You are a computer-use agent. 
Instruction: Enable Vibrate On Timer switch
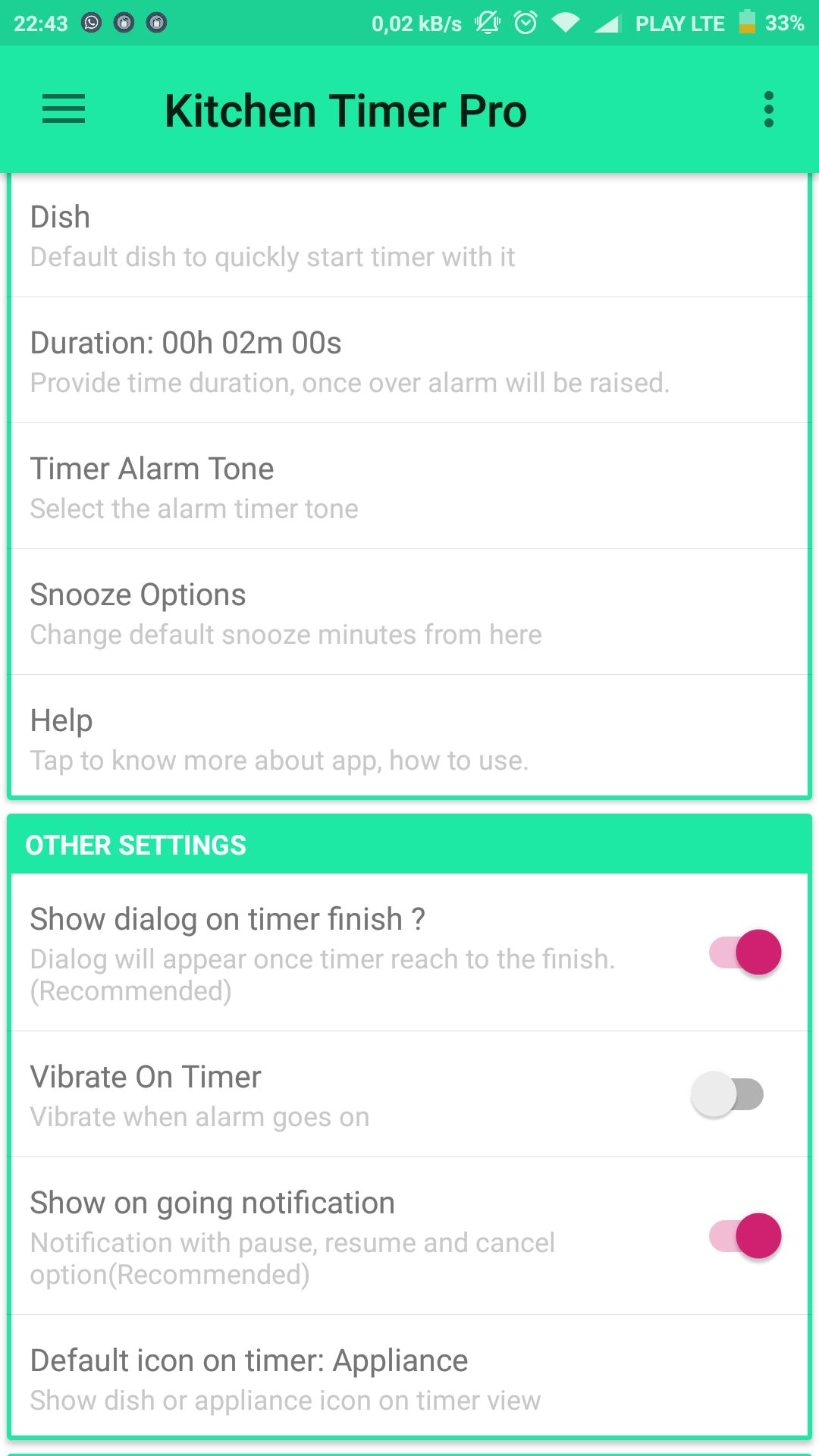tap(727, 1094)
